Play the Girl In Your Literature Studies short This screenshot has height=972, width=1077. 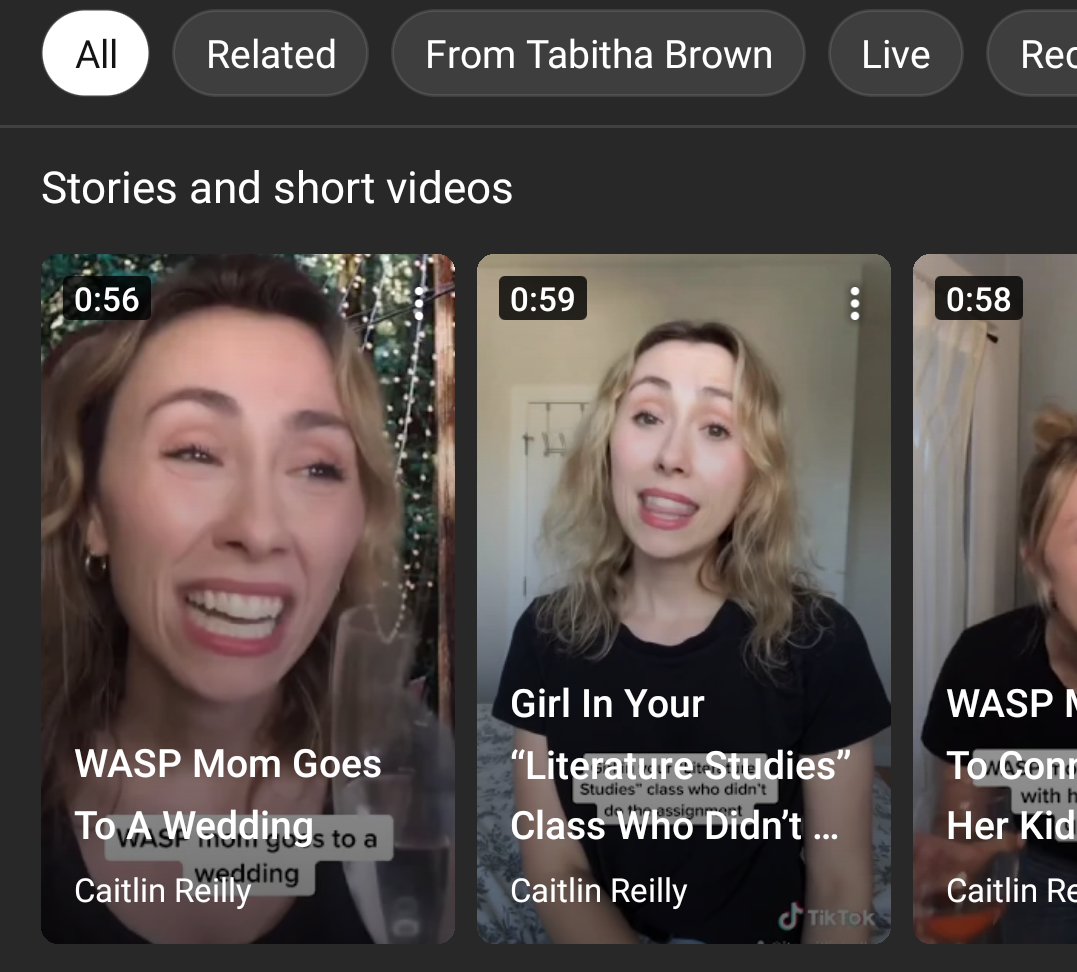683,600
